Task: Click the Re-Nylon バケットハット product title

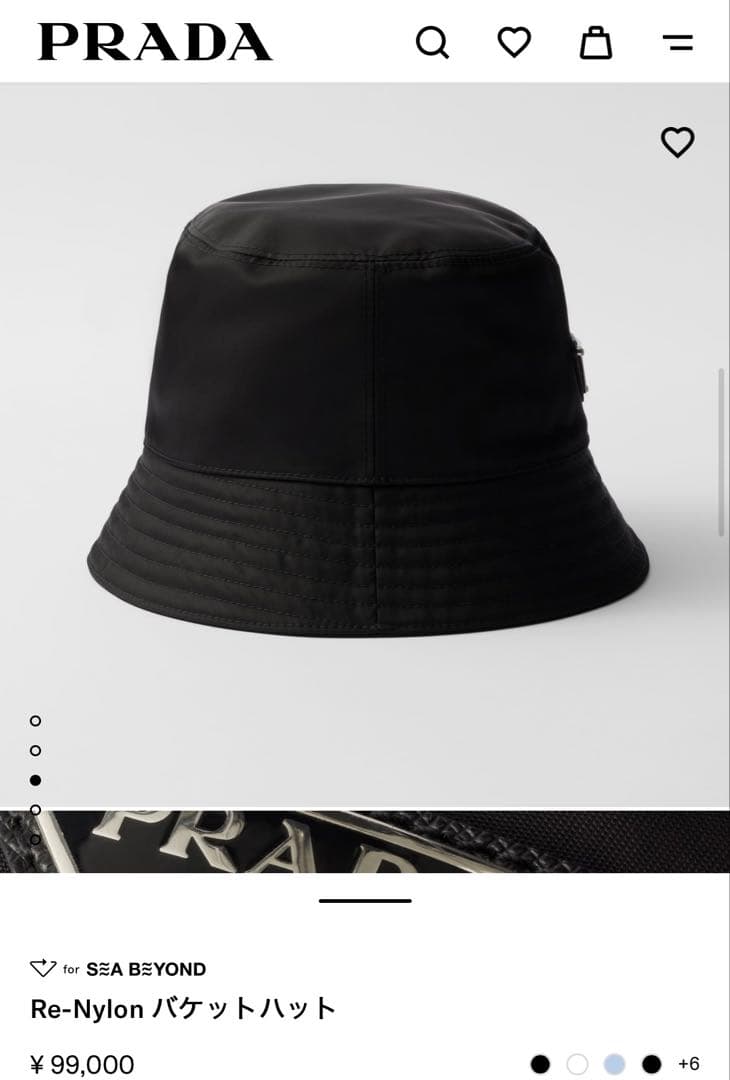Action: (x=180, y=1009)
